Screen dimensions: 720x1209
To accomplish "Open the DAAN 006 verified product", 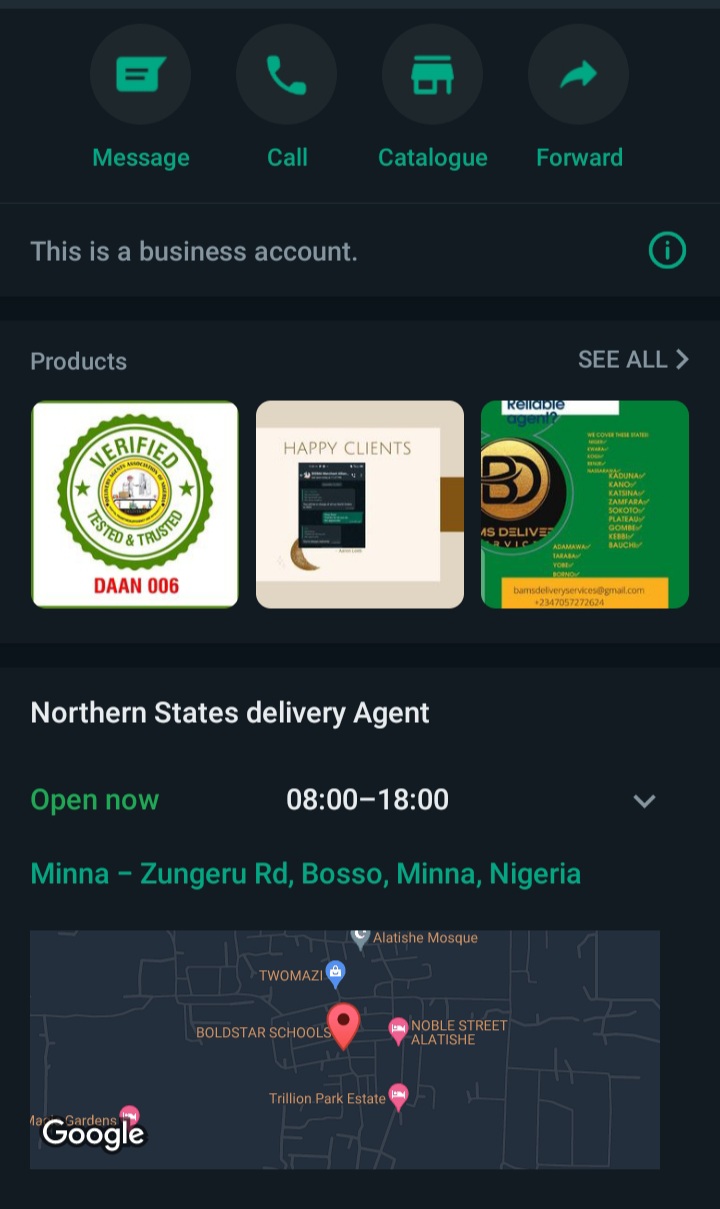I will coord(135,504).
